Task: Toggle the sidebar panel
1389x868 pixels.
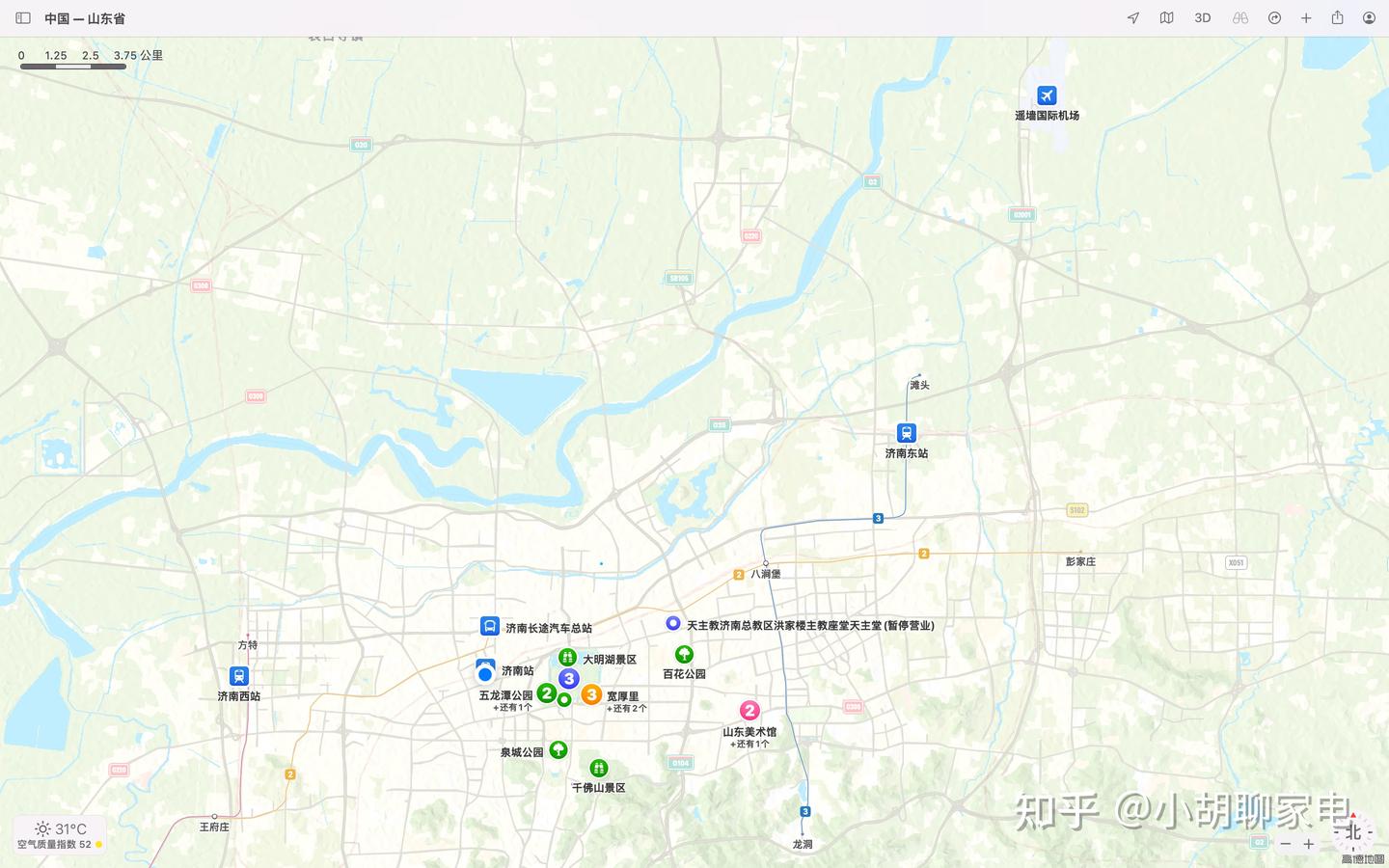Action: pos(23,18)
